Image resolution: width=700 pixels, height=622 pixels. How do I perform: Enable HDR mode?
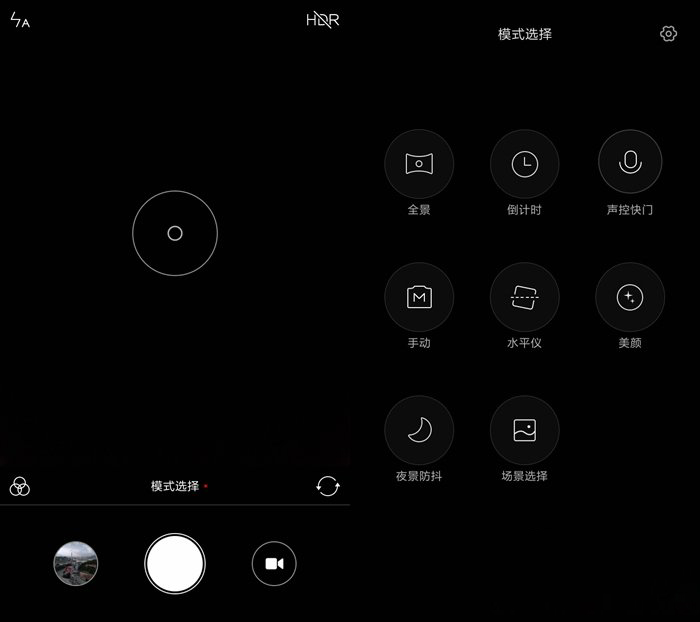[322, 20]
